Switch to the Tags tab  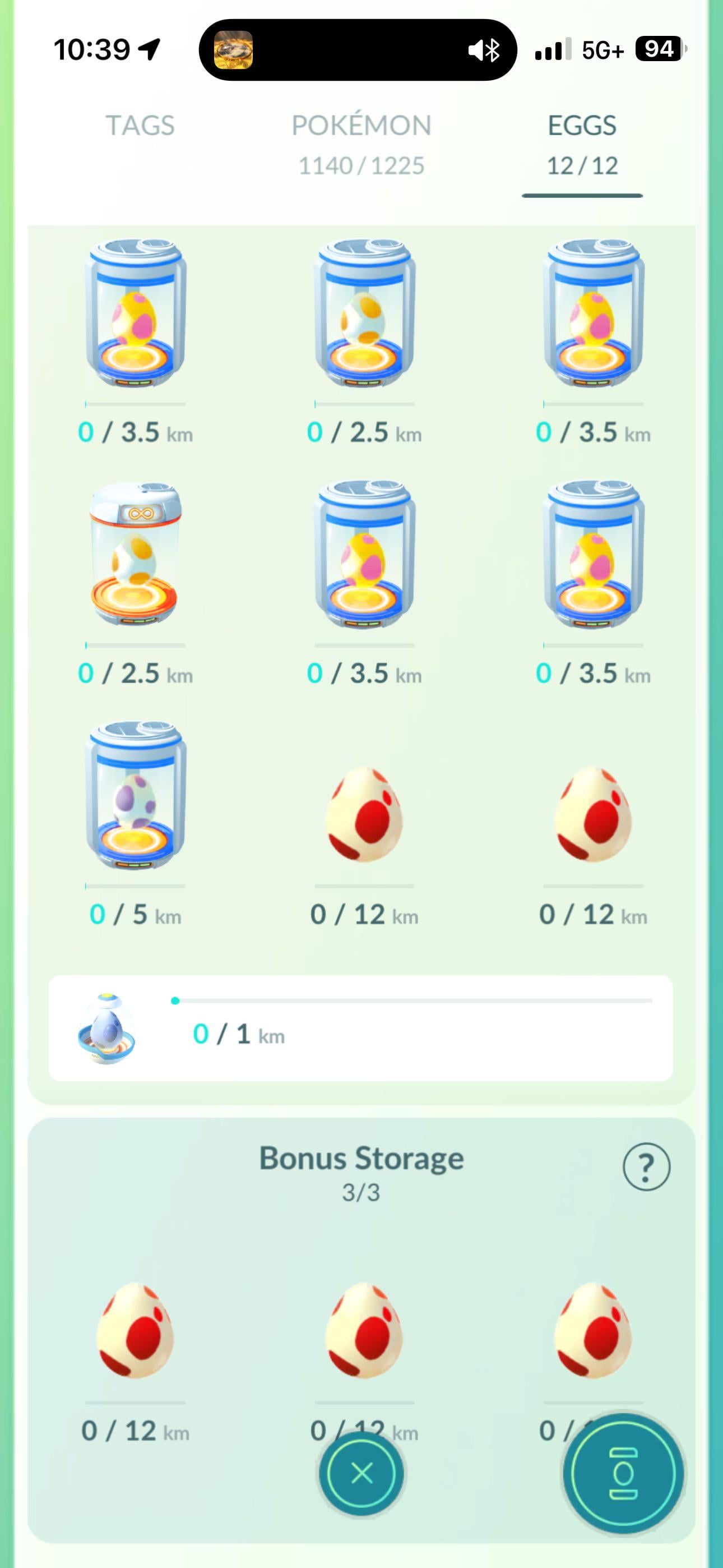[140, 126]
